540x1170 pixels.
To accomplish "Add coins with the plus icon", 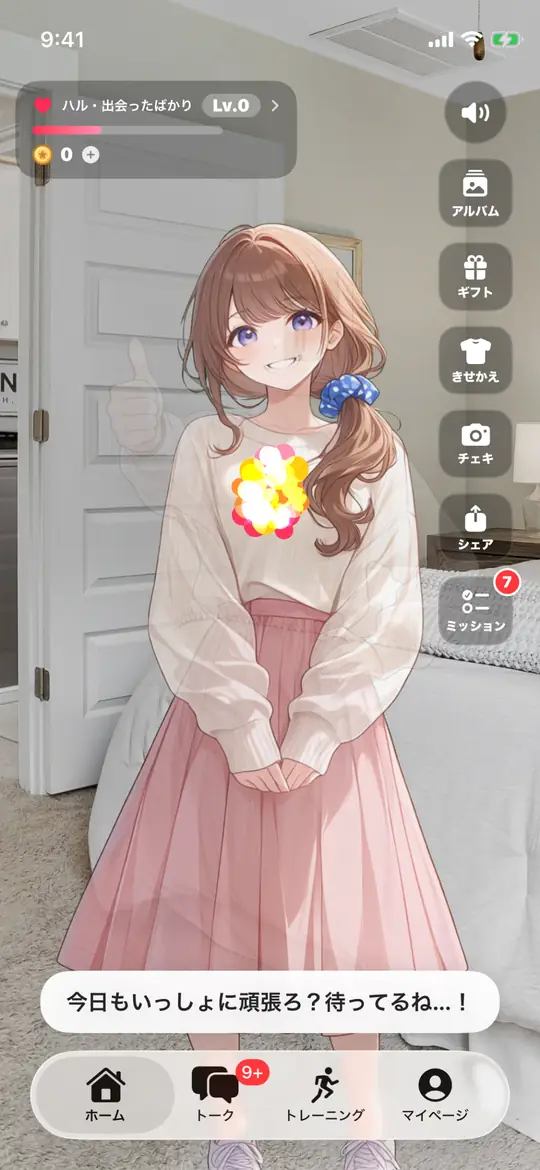I will coord(90,154).
